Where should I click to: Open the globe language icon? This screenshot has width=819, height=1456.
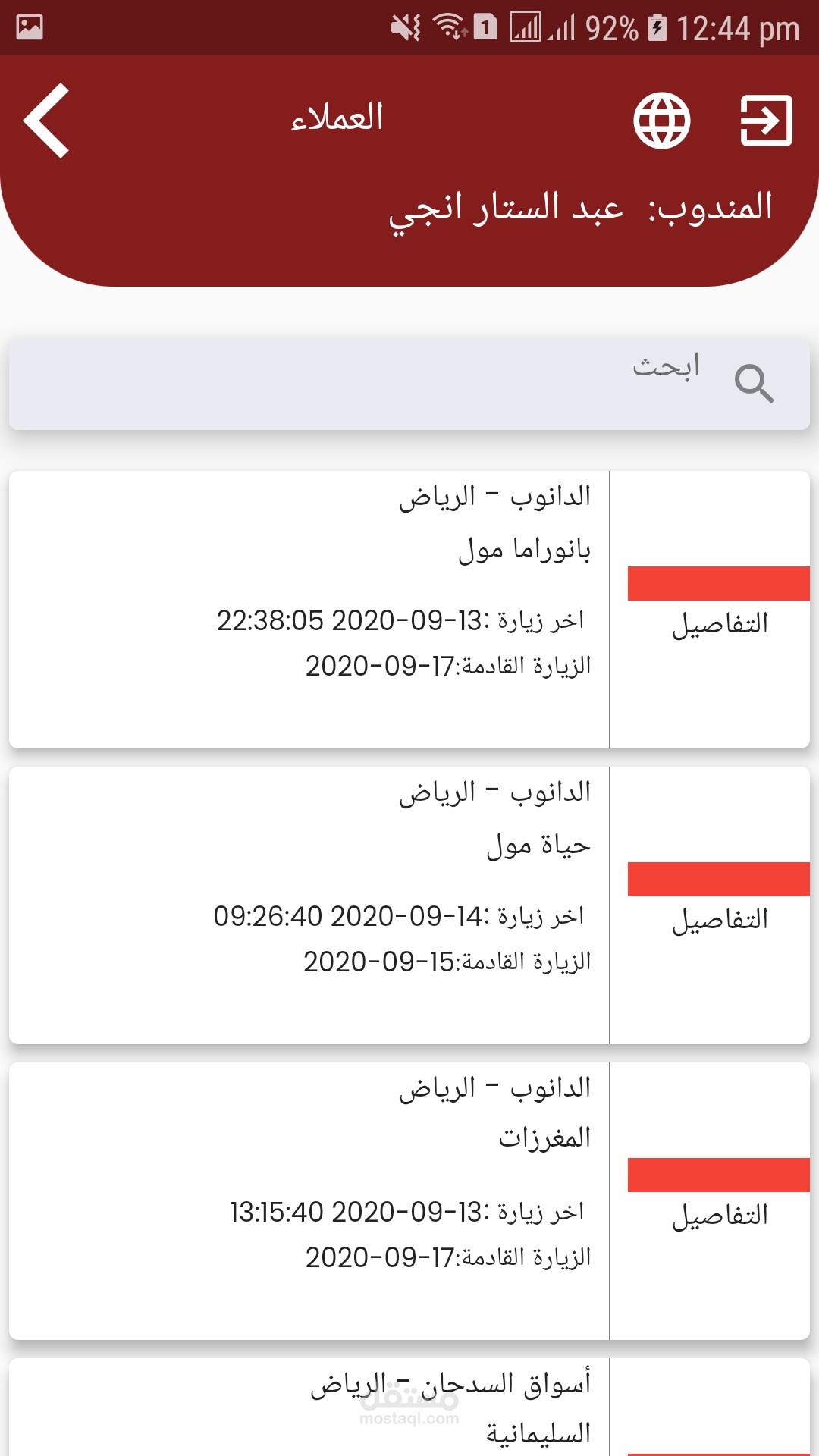(x=661, y=121)
